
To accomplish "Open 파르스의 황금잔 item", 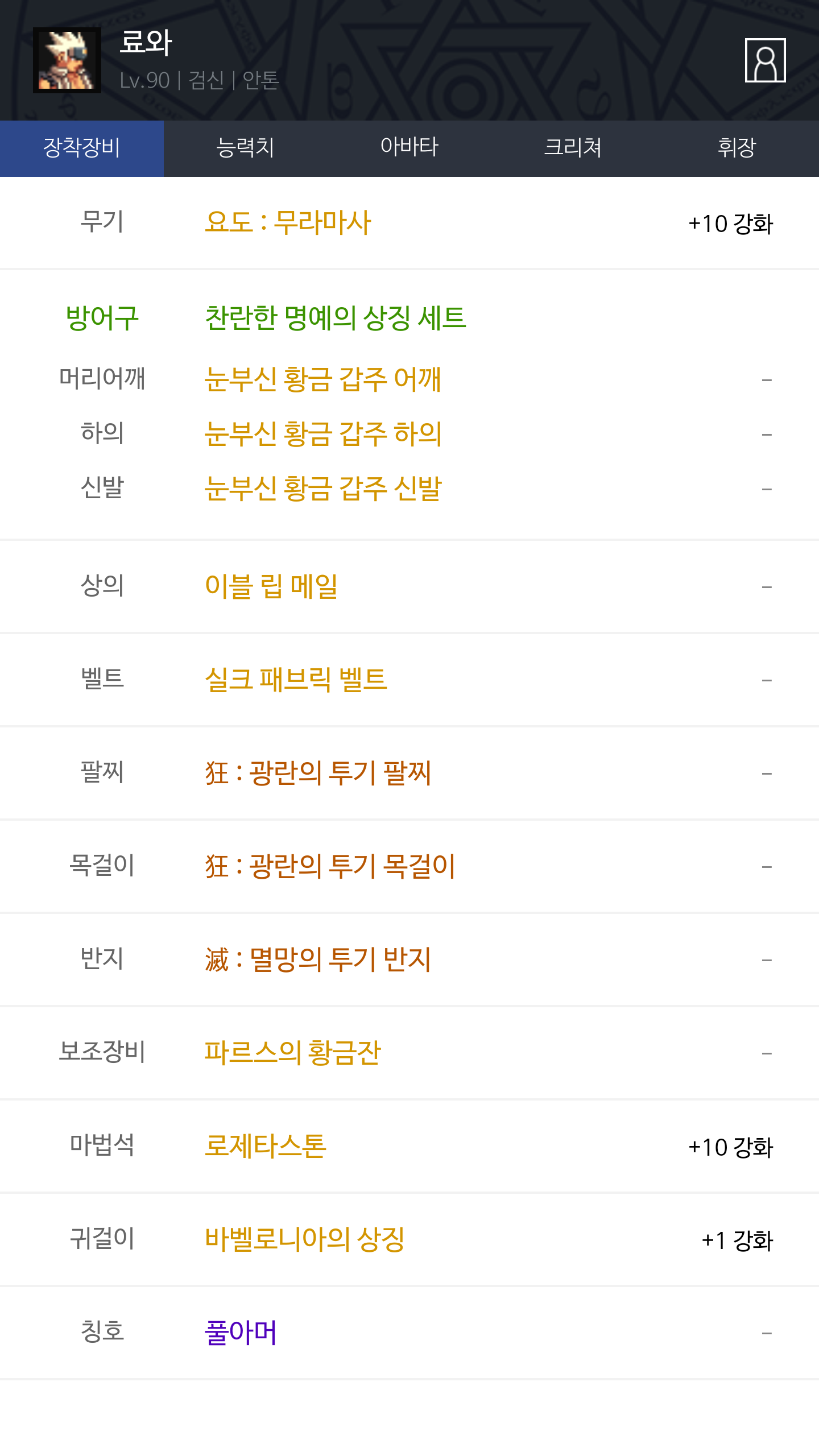I will pyautogui.click(x=292, y=1053).
